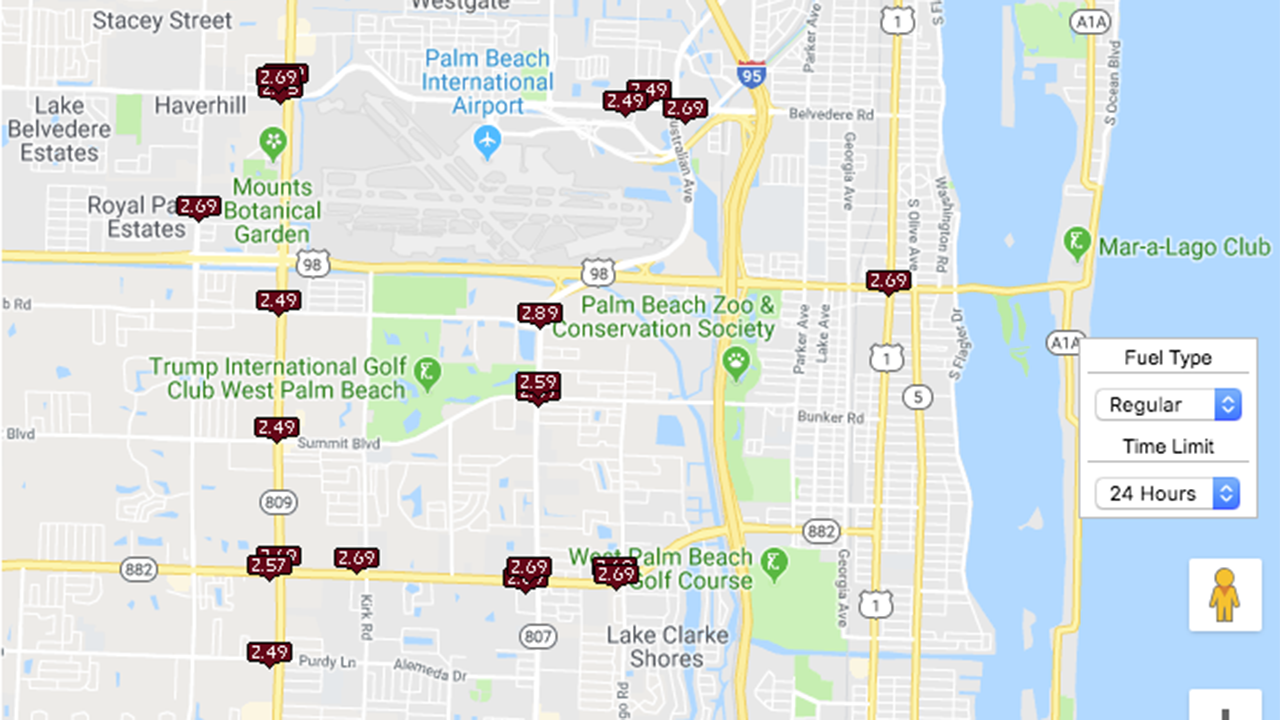Open the 2.49 marker near Purdy Ln
The width and height of the screenshot is (1280, 720).
(269, 653)
